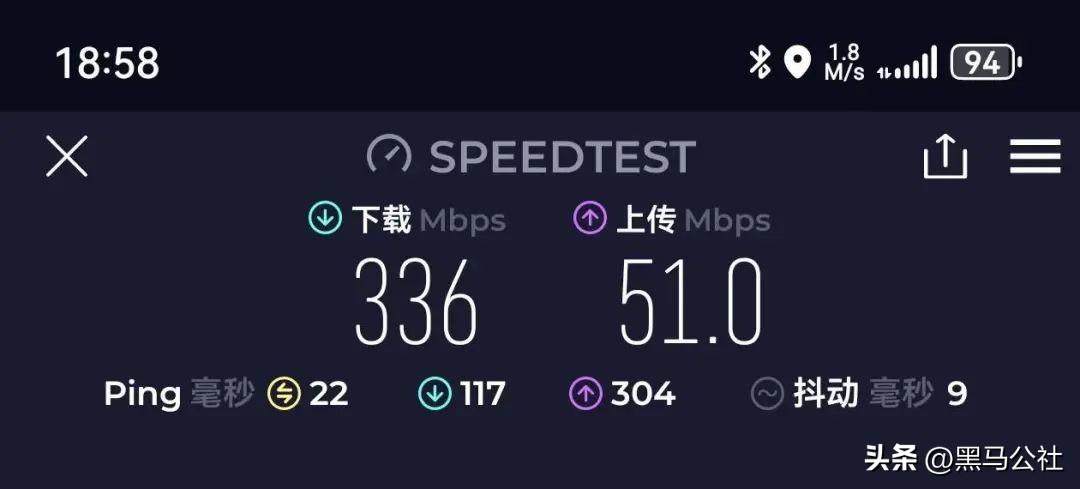Close the Speedtest results screen
Viewport: 1080px width, 489px height.
point(67,157)
